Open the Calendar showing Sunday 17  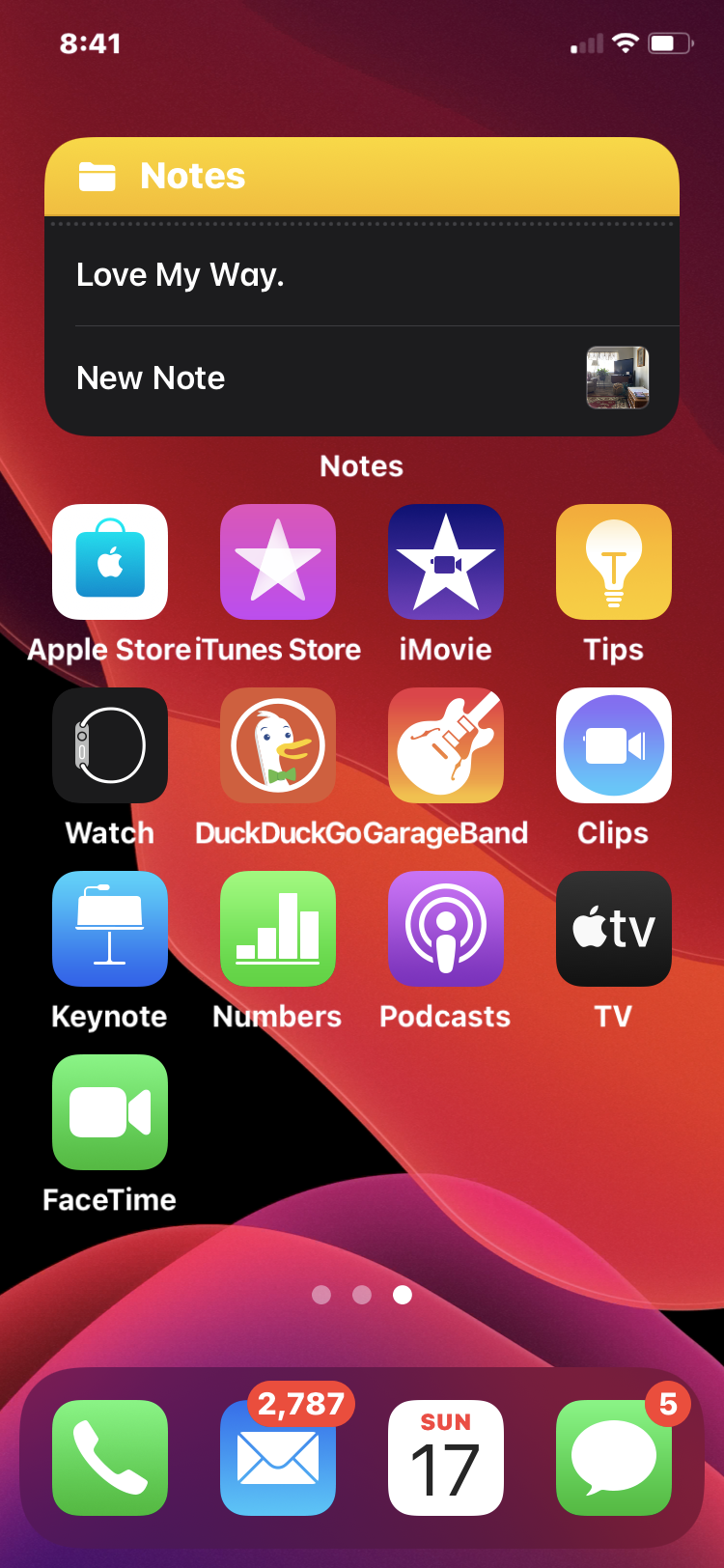[445, 1458]
